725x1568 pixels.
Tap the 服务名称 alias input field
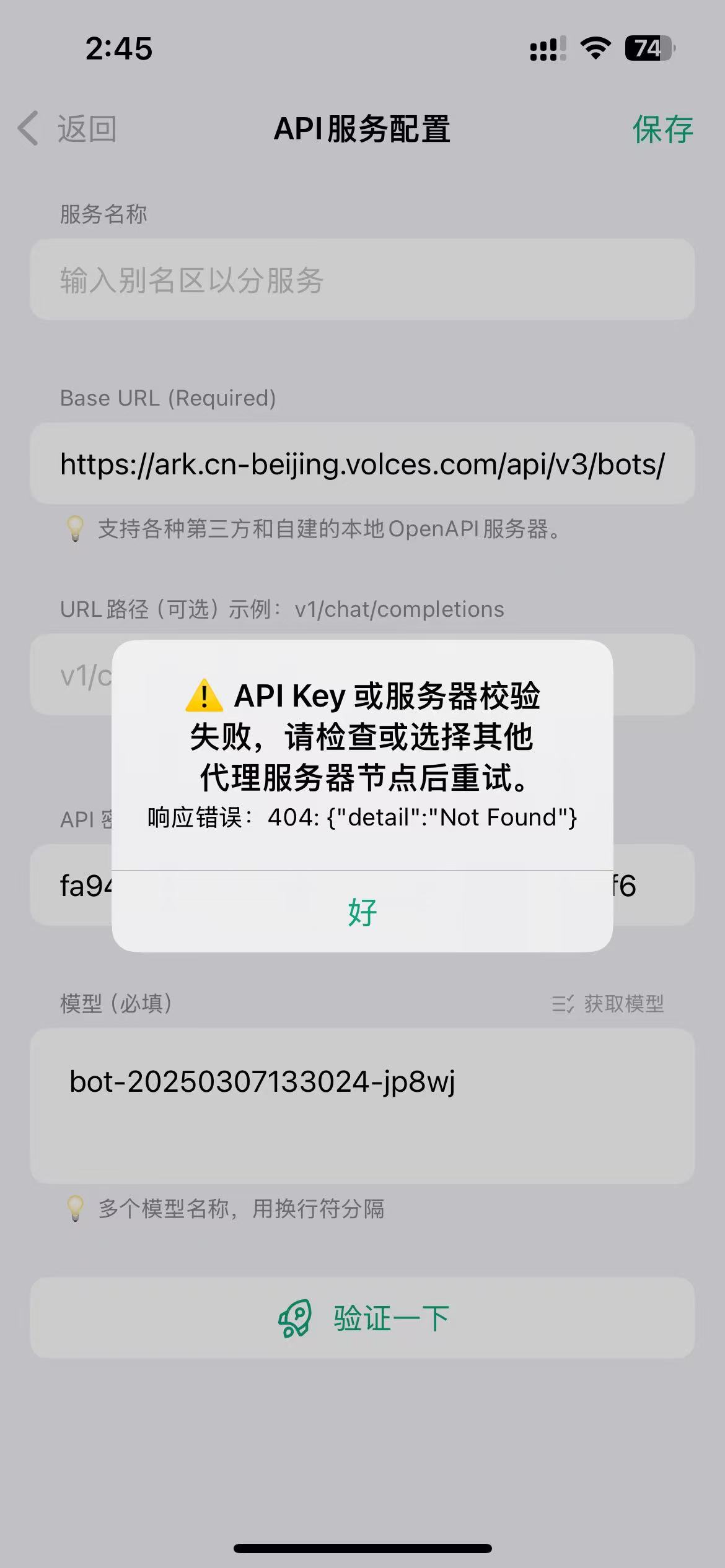tap(362, 279)
